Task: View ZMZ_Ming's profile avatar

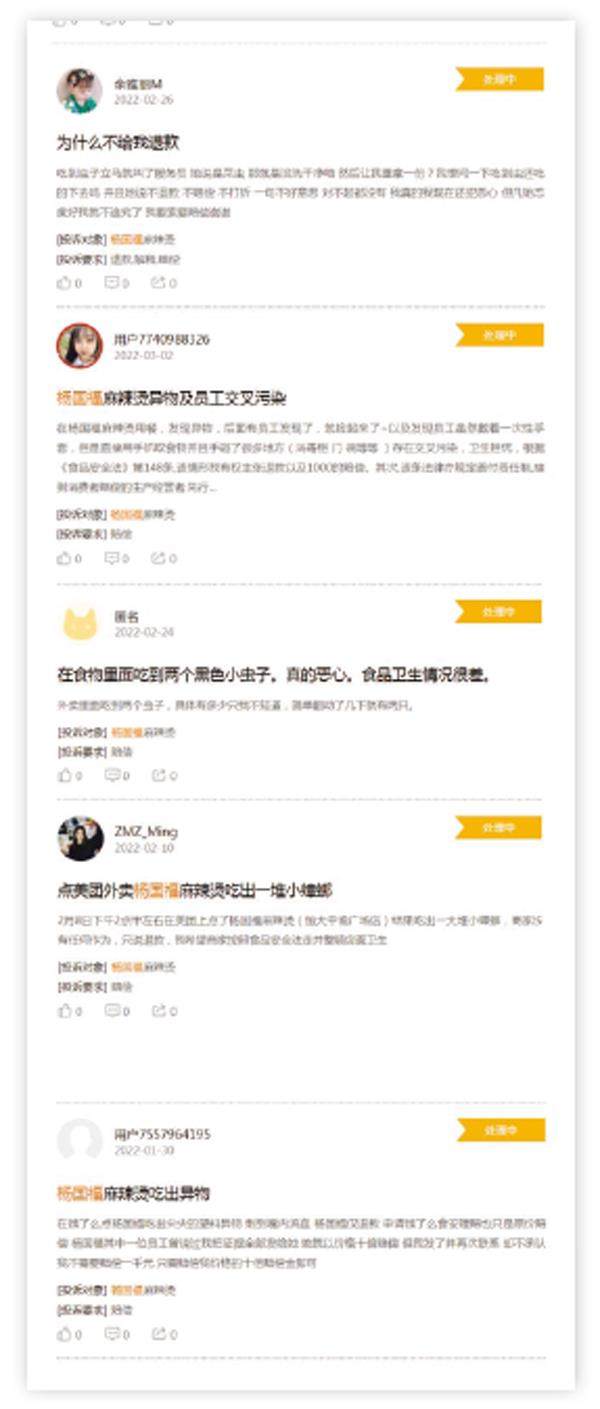Action: point(79,838)
